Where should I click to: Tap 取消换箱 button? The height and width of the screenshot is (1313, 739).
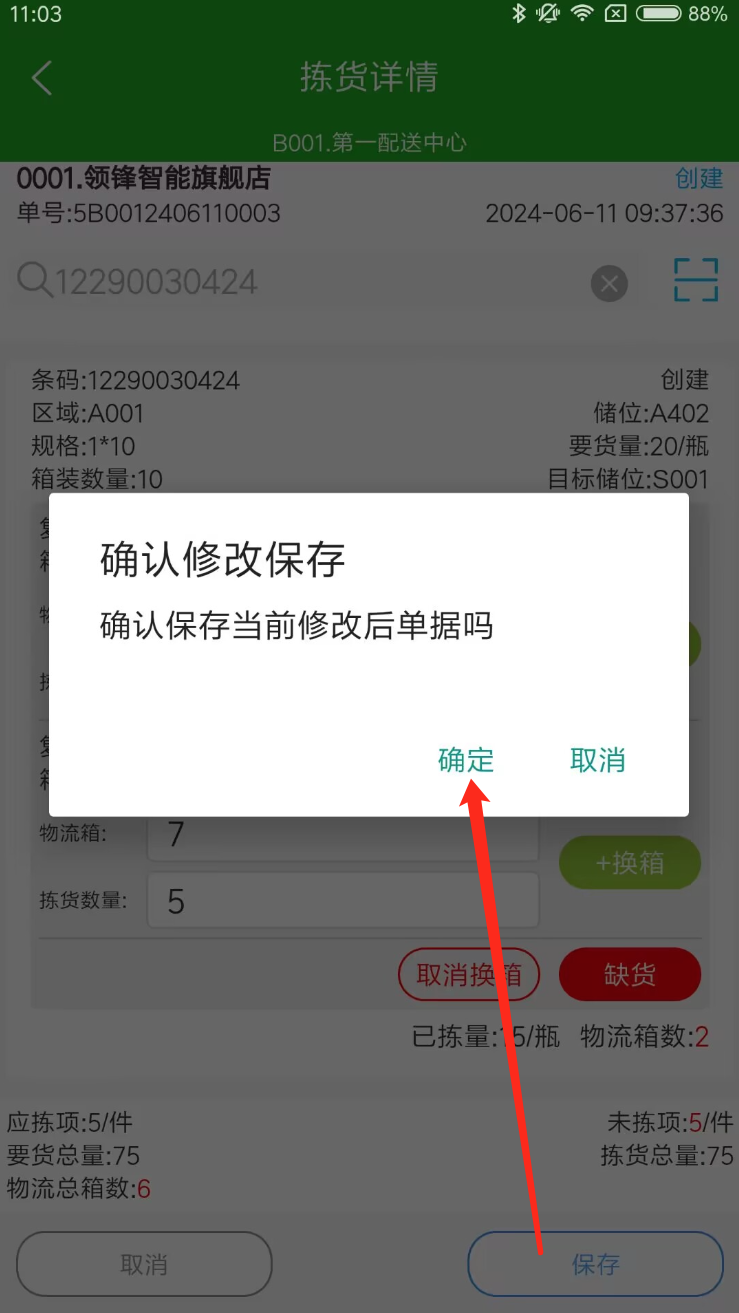point(468,974)
